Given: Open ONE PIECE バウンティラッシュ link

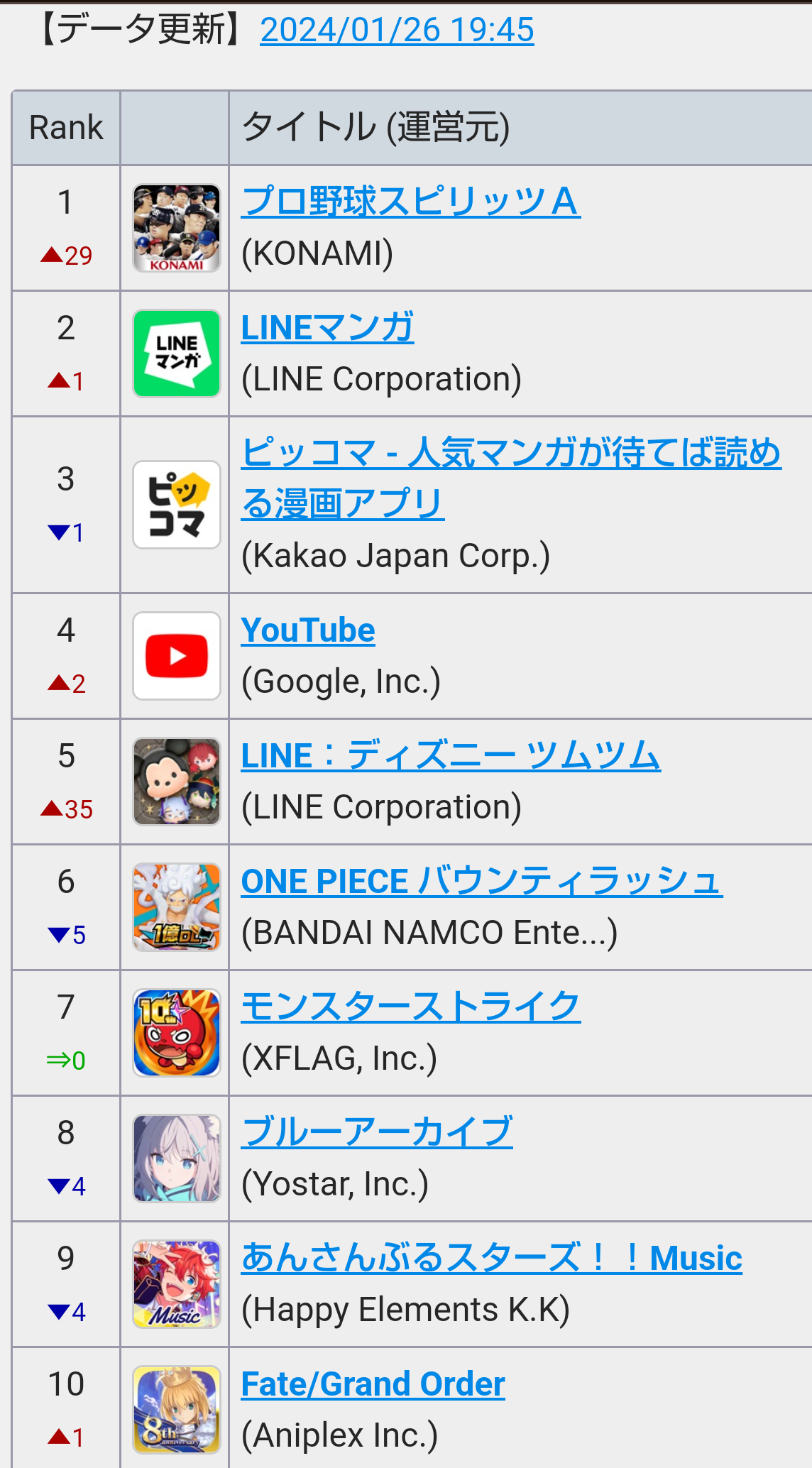Looking at the screenshot, I should [x=482, y=881].
